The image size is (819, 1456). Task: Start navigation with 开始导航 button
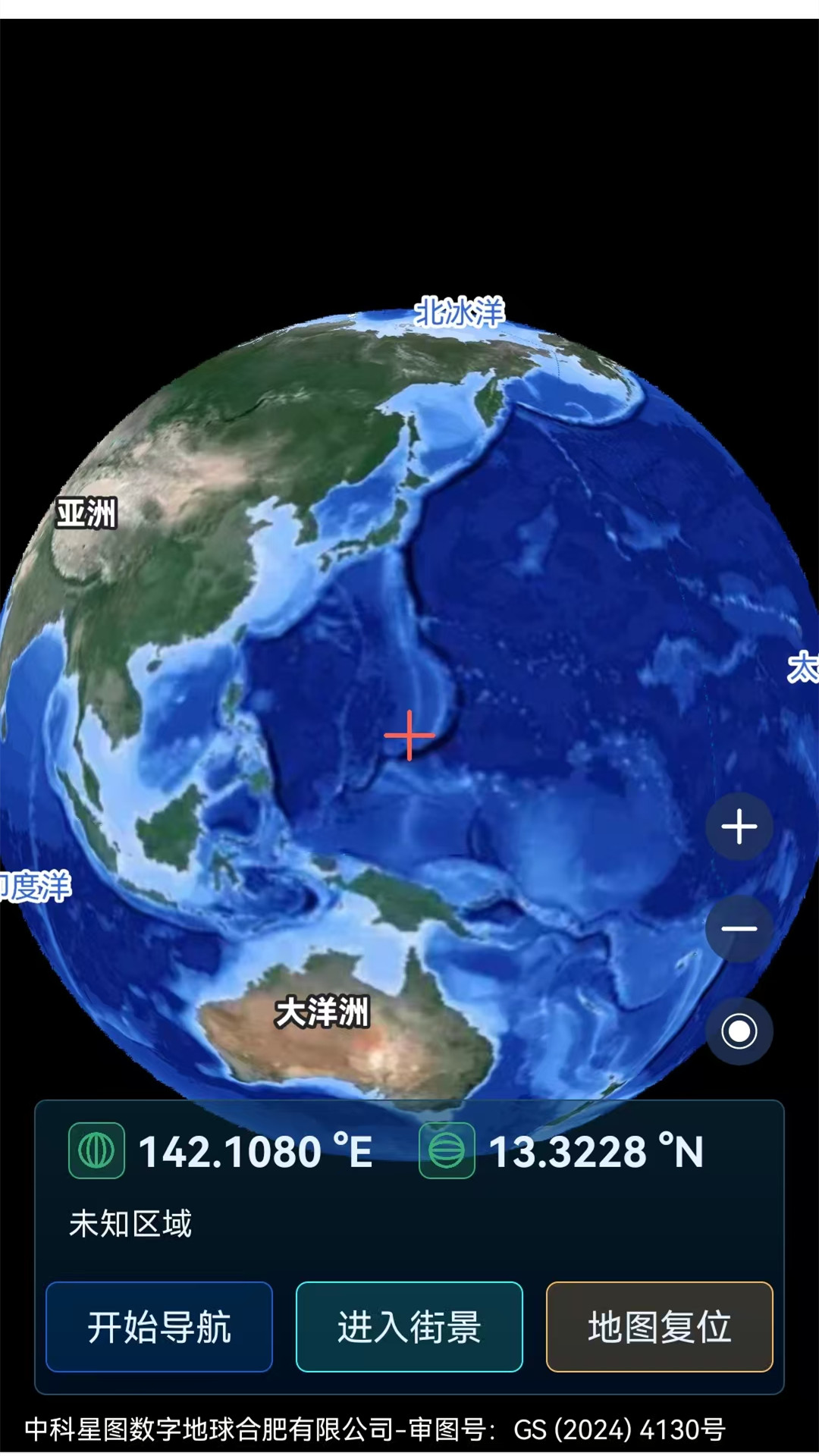click(159, 1327)
